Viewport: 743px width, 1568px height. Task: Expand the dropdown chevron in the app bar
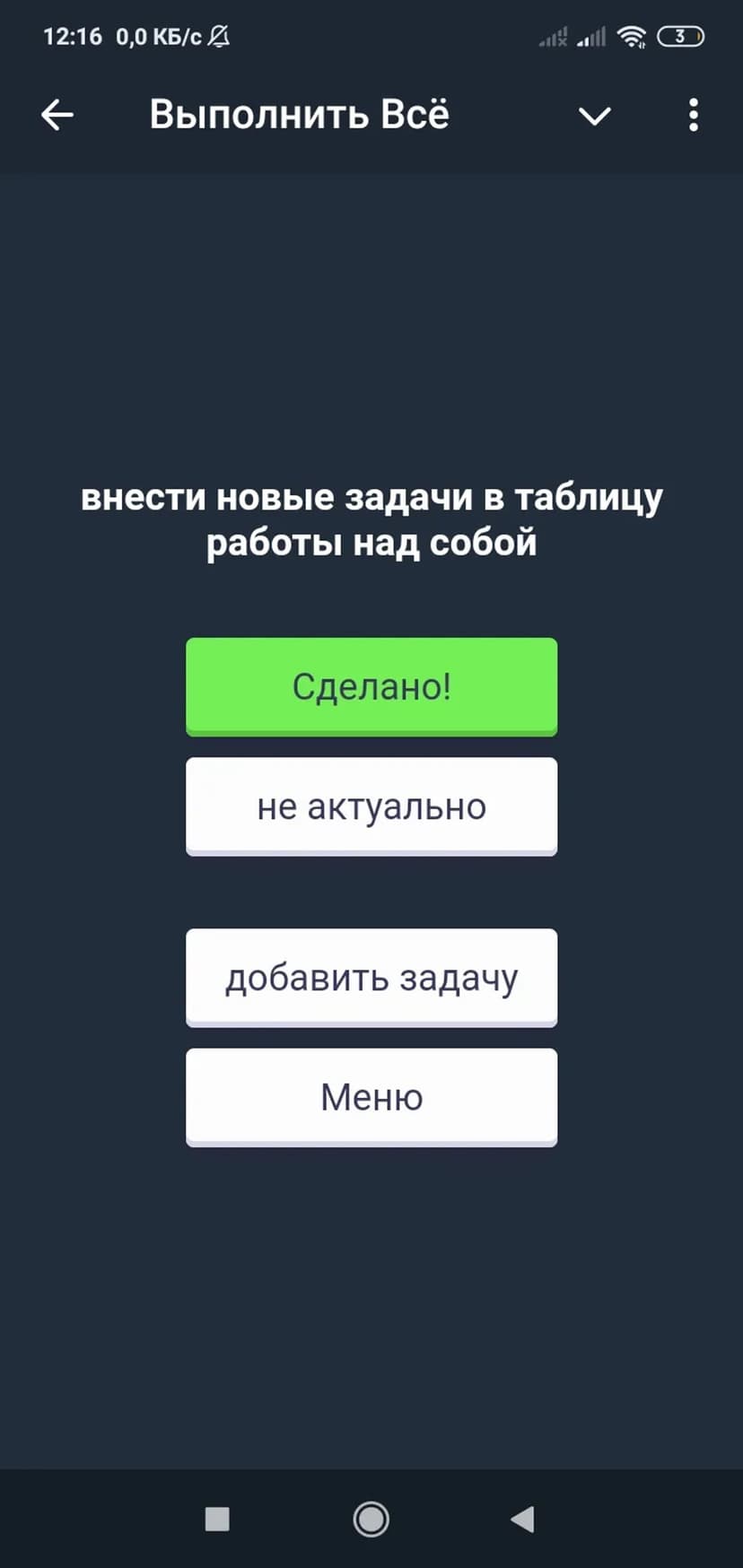[x=594, y=116]
